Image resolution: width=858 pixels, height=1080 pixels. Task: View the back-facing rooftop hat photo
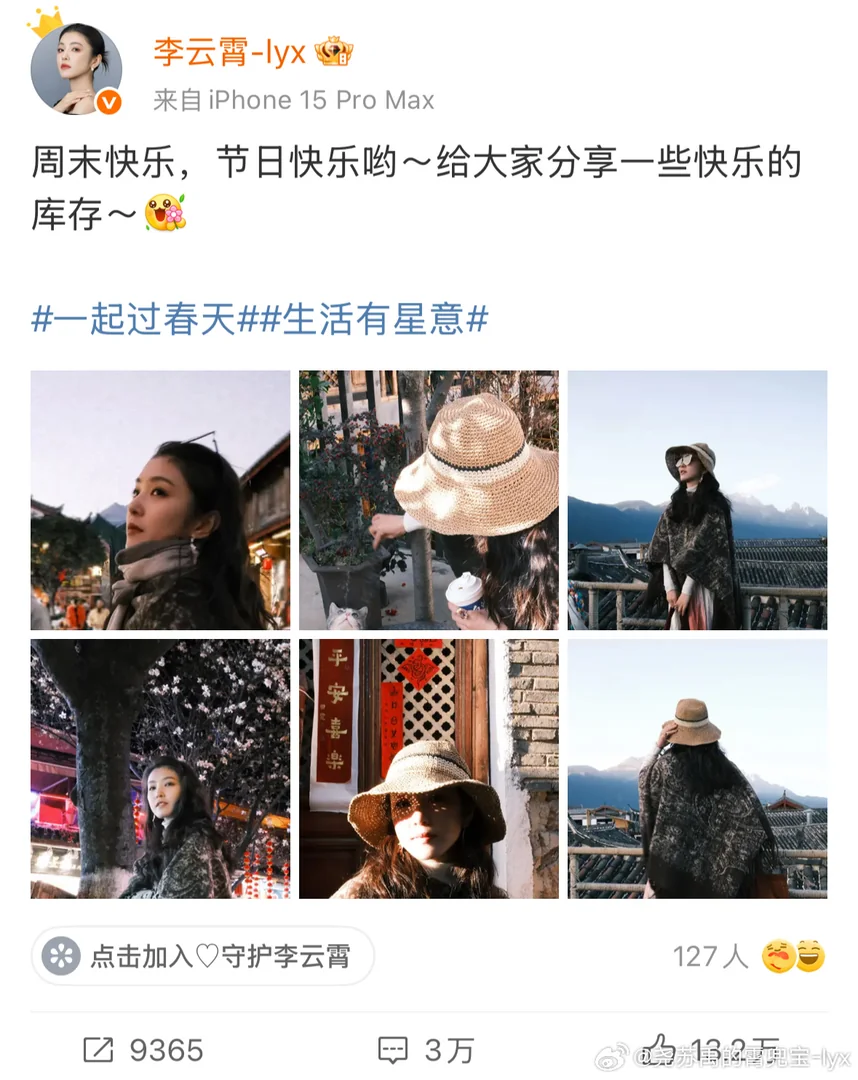coord(697,768)
